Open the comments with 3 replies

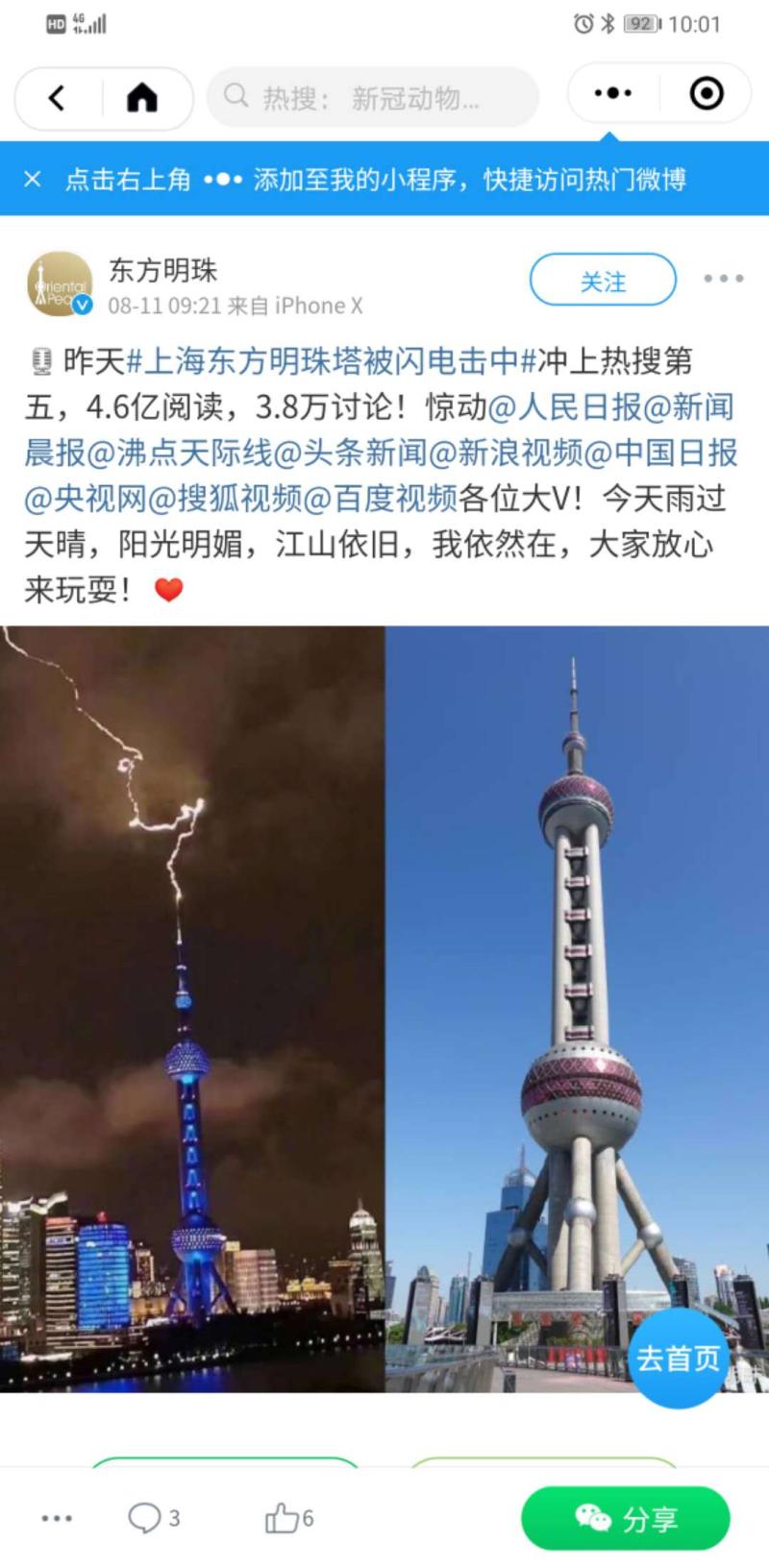154,1518
